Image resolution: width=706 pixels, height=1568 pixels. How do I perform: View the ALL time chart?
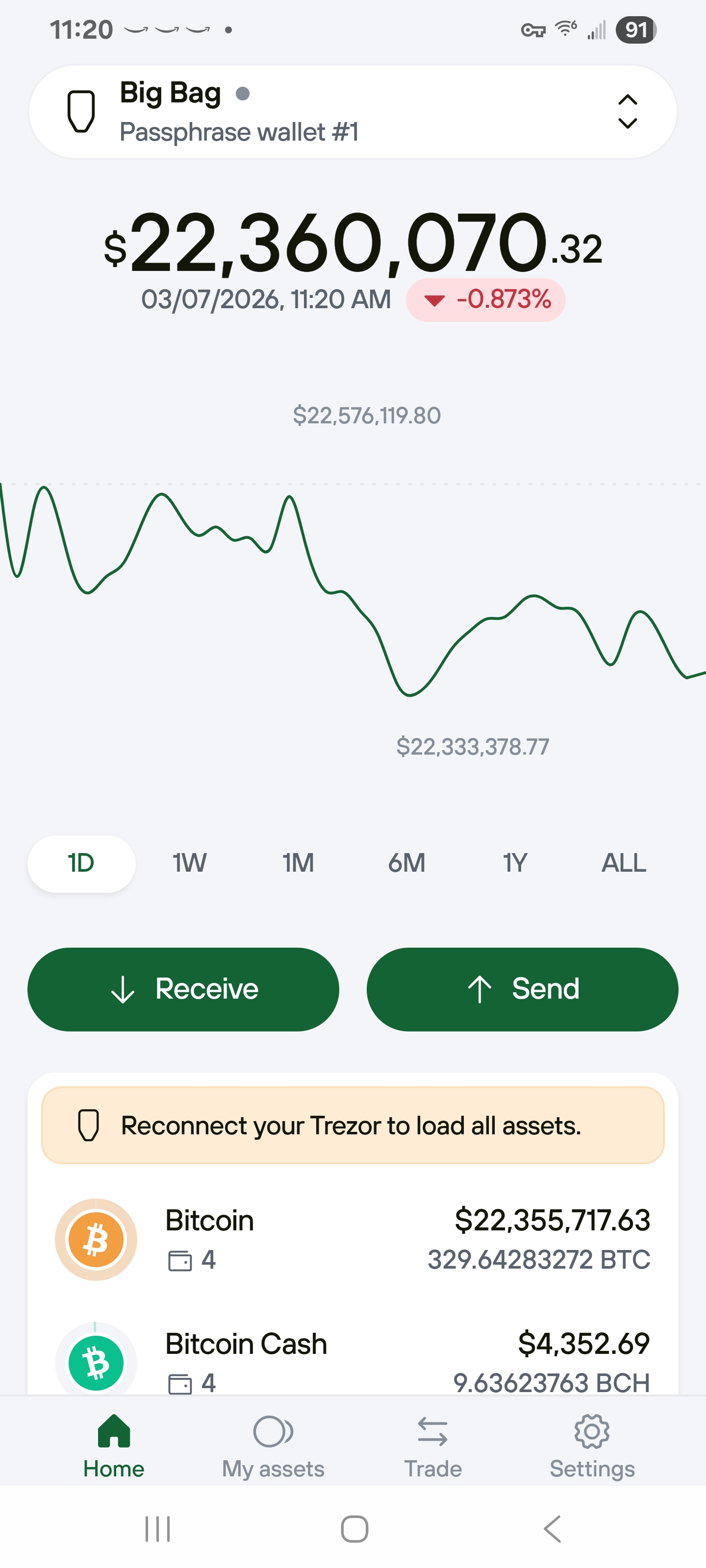[x=623, y=863]
